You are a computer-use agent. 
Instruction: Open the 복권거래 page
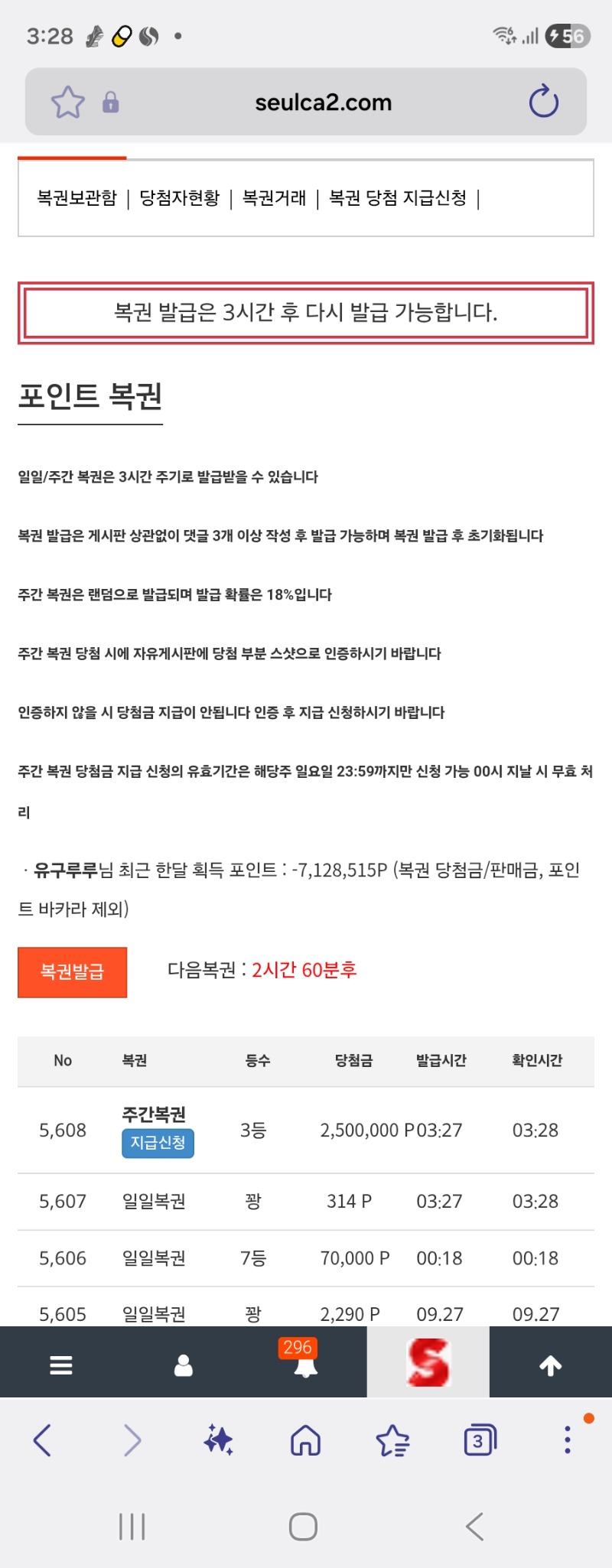(274, 198)
